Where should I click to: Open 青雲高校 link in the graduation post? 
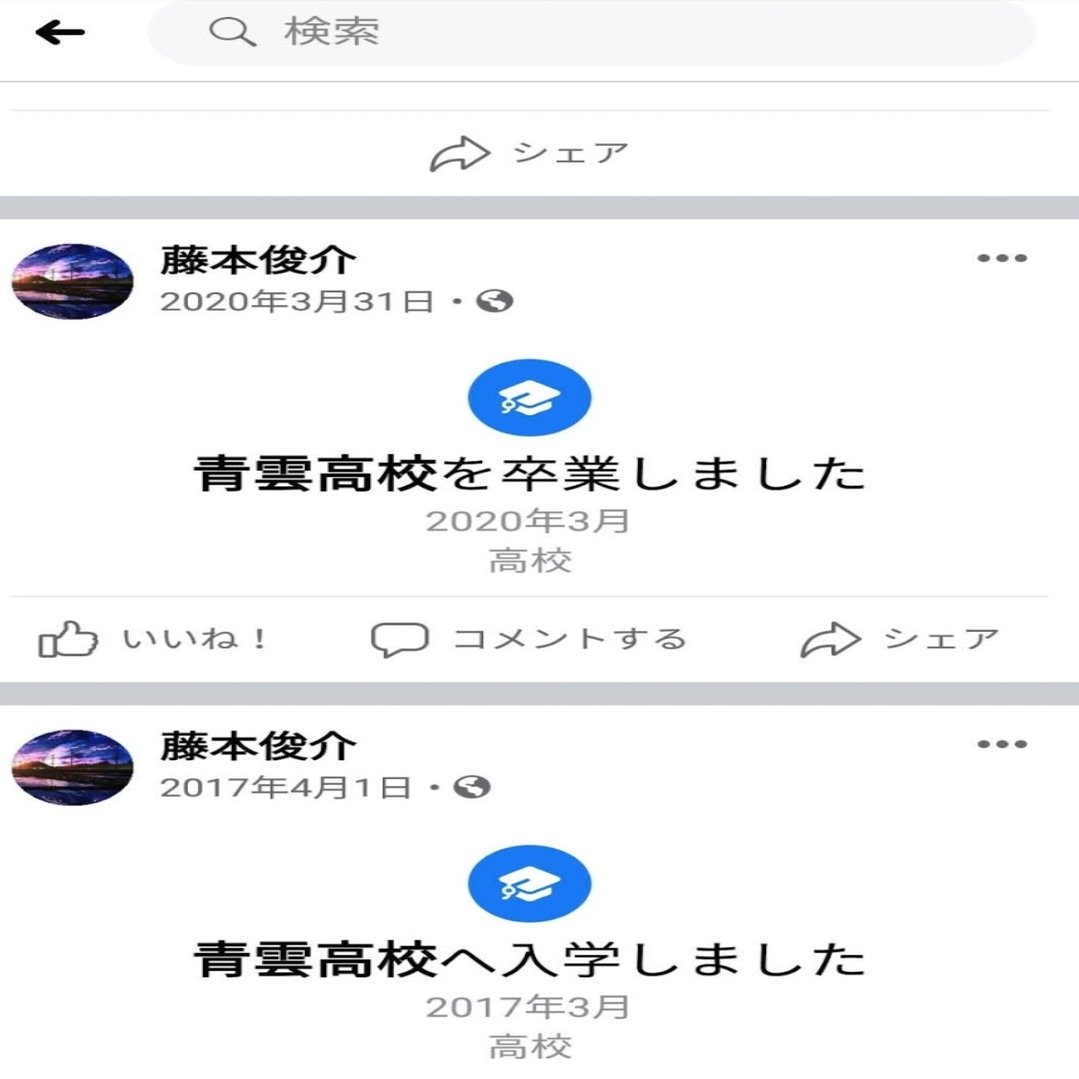(x=316, y=474)
